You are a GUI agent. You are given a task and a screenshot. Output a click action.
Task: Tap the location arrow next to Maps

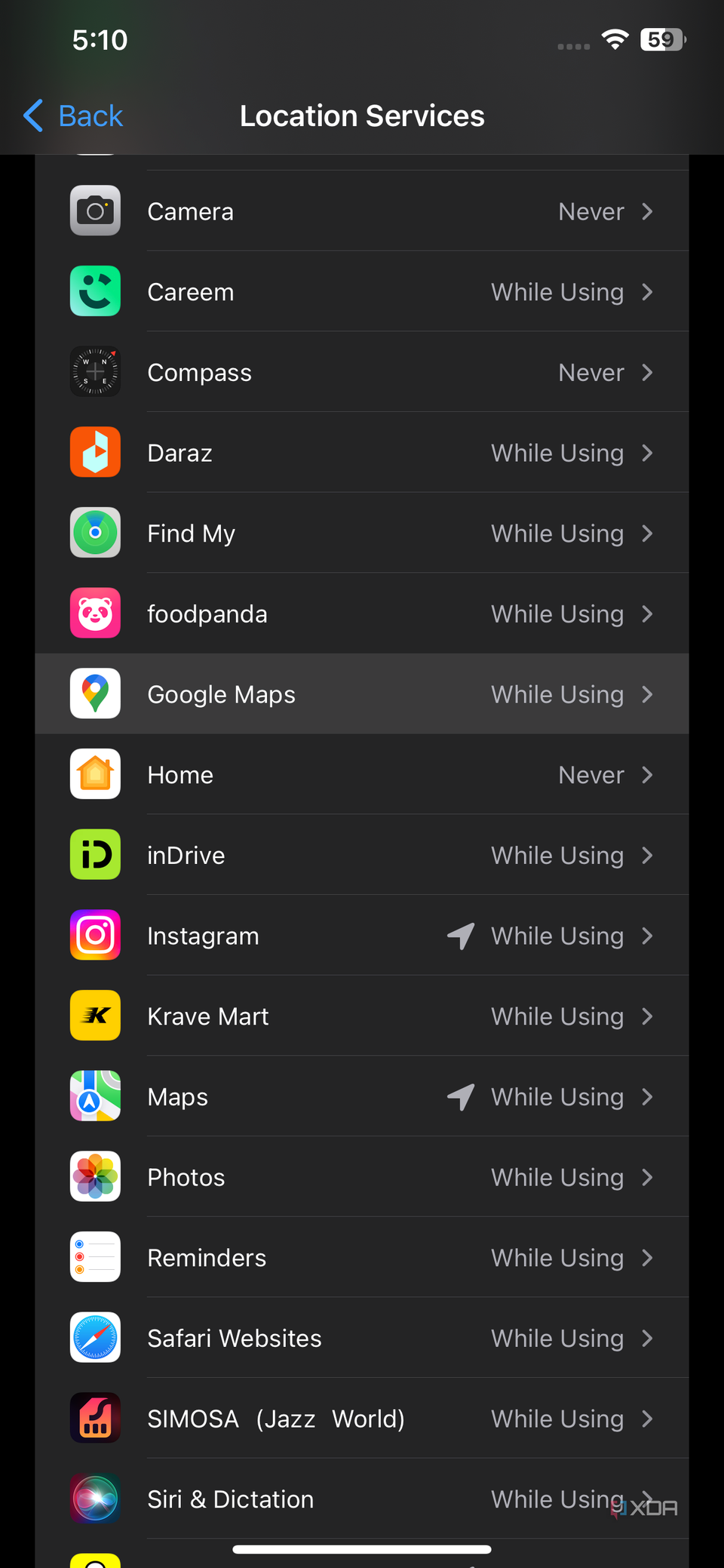(x=460, y=1096)
